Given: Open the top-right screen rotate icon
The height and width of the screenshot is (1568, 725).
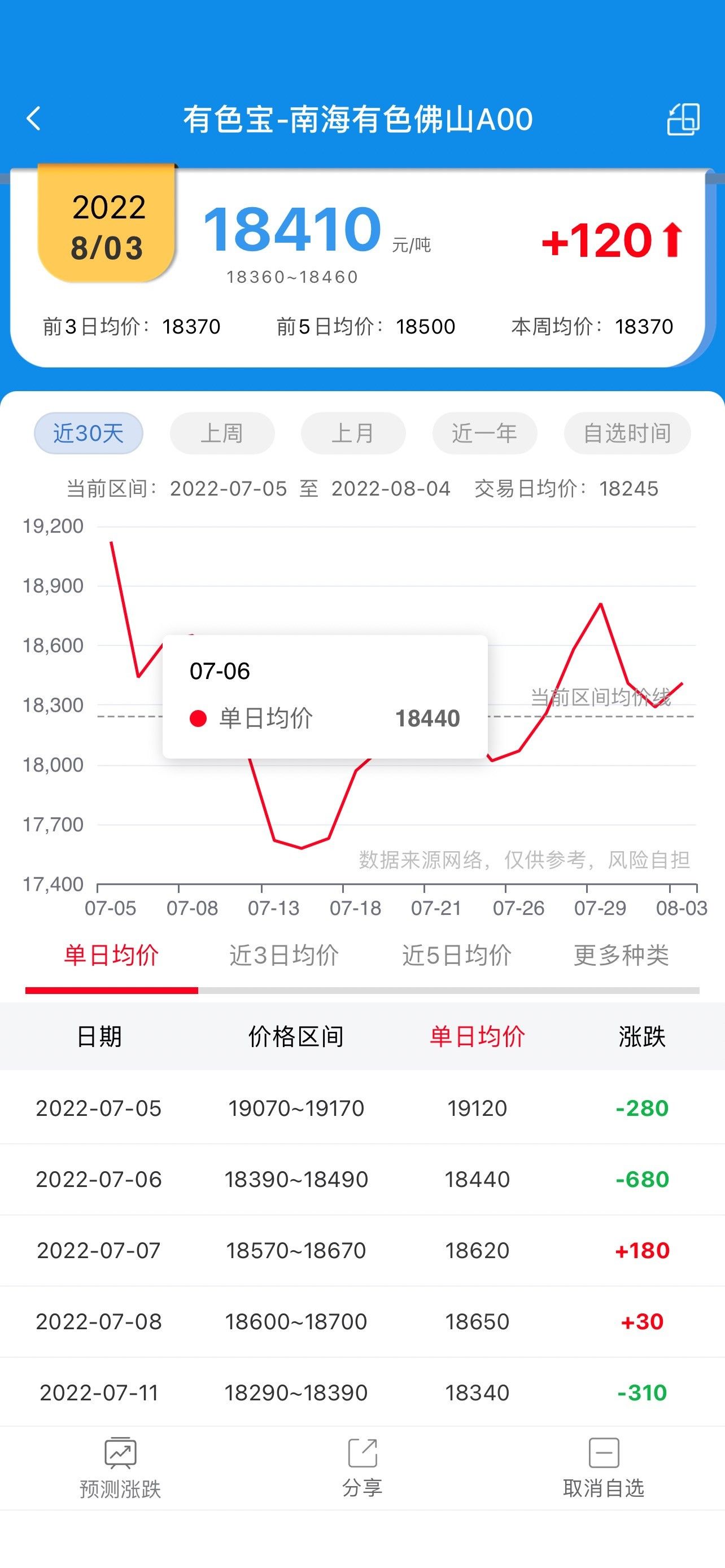Looking at the screenshot, I should click(683, 119).
